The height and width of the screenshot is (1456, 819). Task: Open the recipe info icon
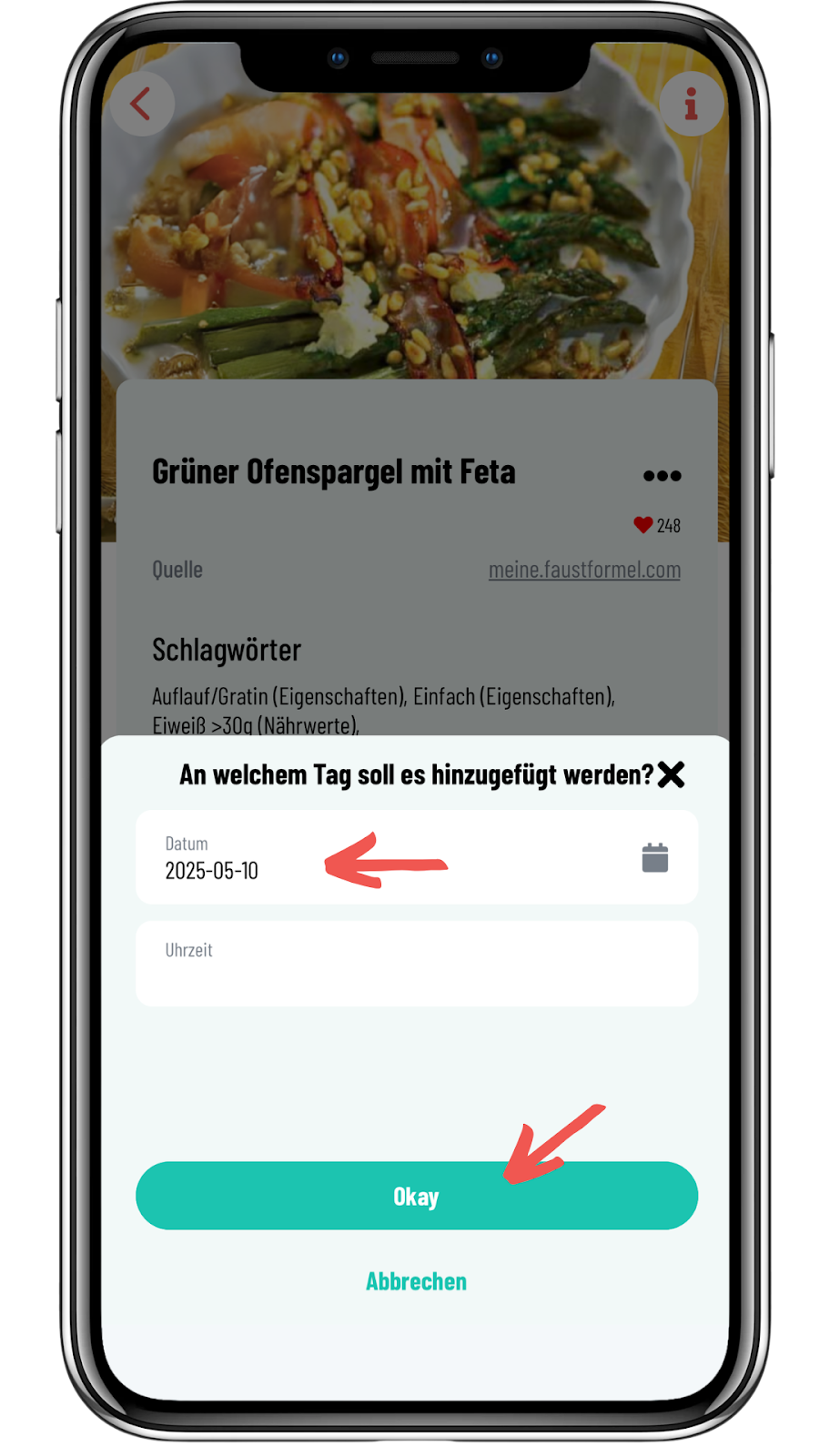point(691,104)
